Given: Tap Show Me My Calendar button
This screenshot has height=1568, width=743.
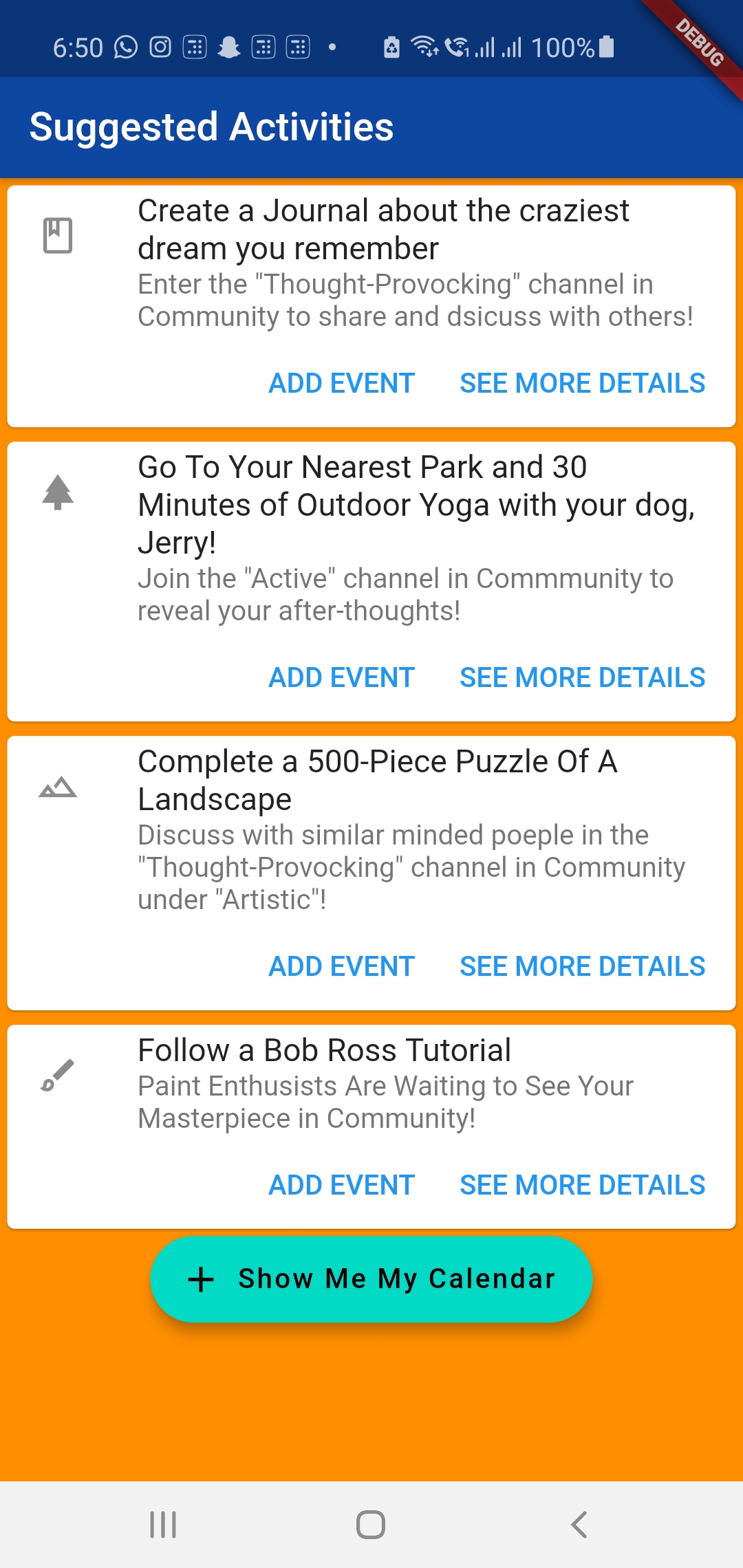Looking at the screenshot, I should click(371, 1279).
